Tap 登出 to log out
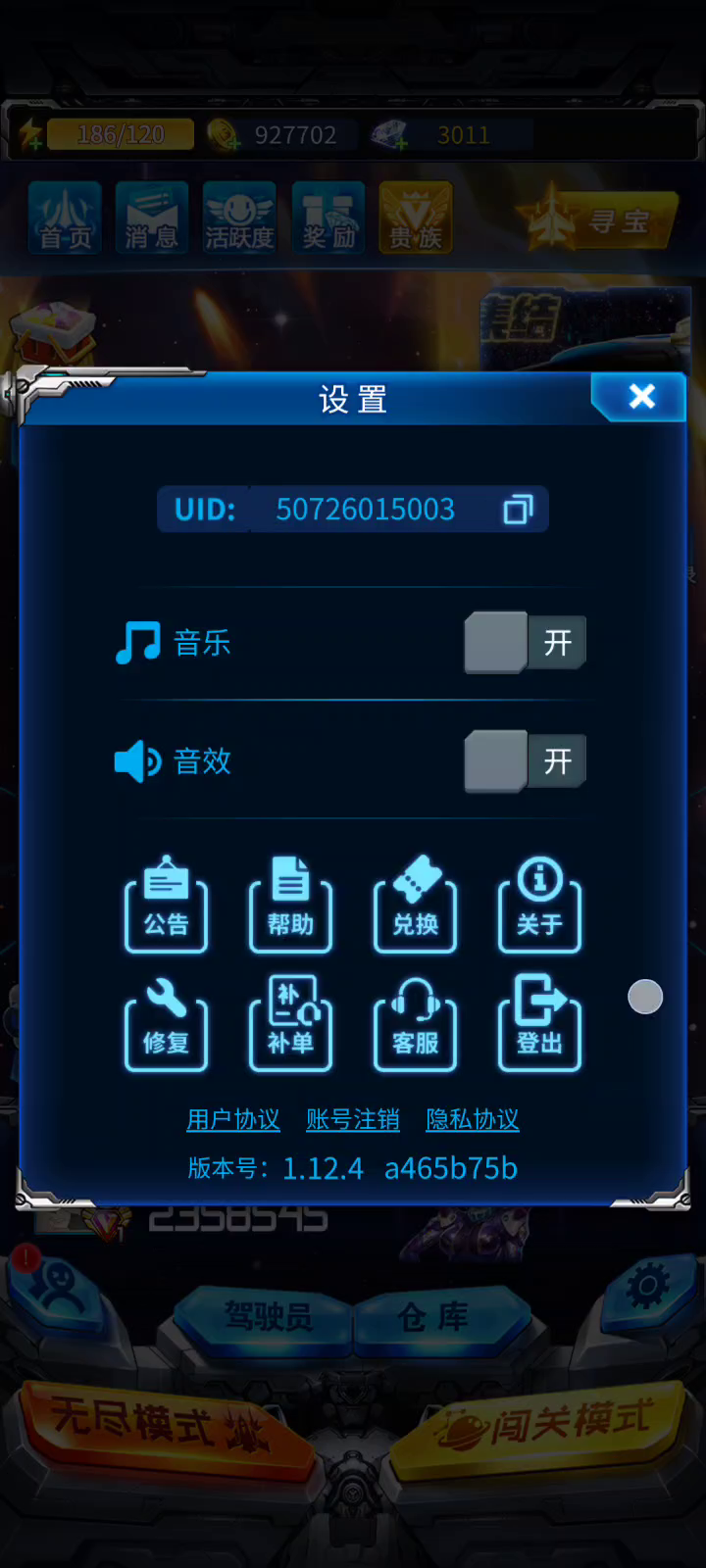Viewport: 706px width, 1568px height. click(x=539, y=1022)
